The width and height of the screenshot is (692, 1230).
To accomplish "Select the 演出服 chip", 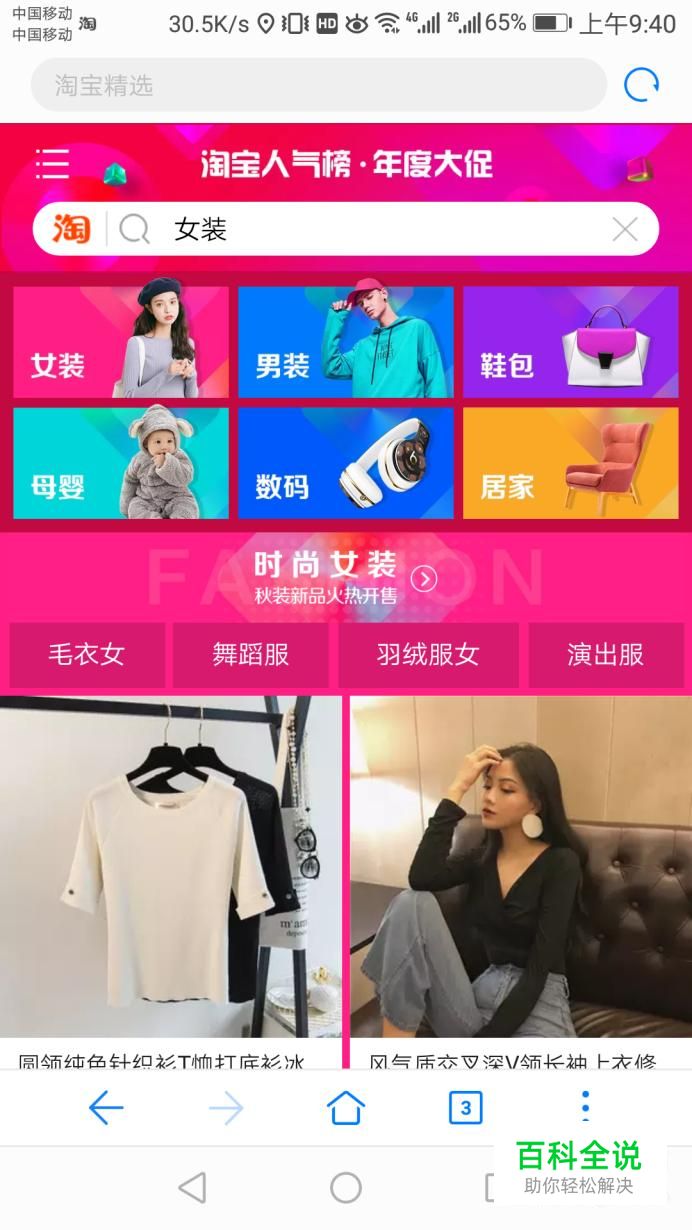I will (605, 655).
